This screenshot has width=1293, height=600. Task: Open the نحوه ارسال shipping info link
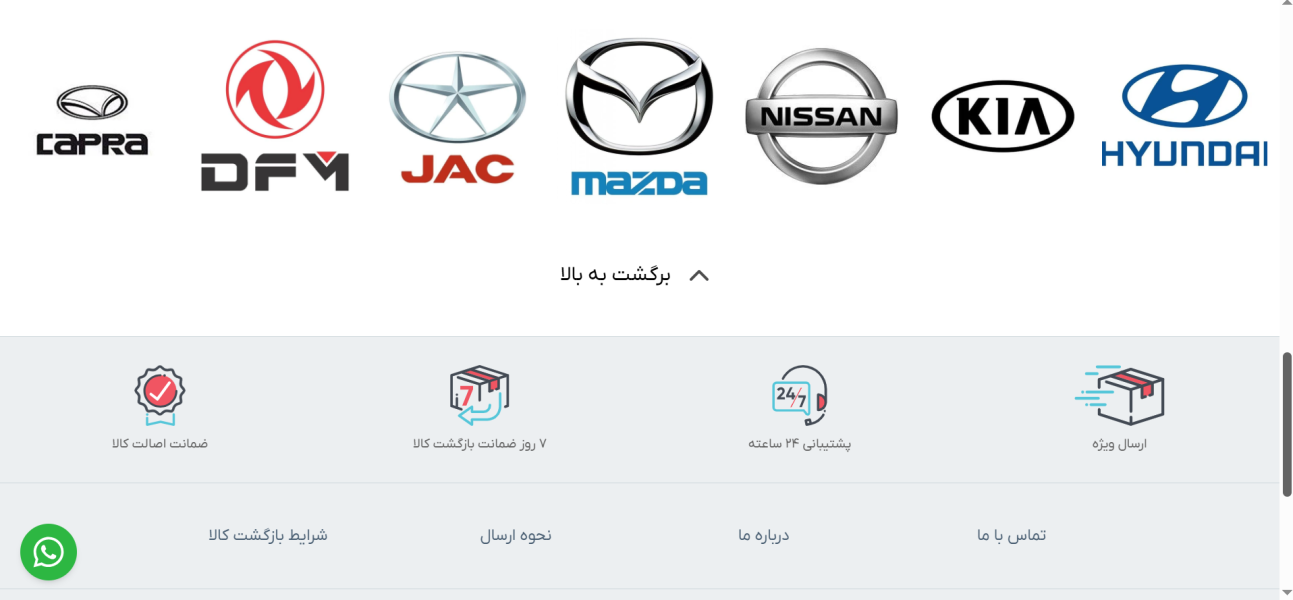[516, 535]
